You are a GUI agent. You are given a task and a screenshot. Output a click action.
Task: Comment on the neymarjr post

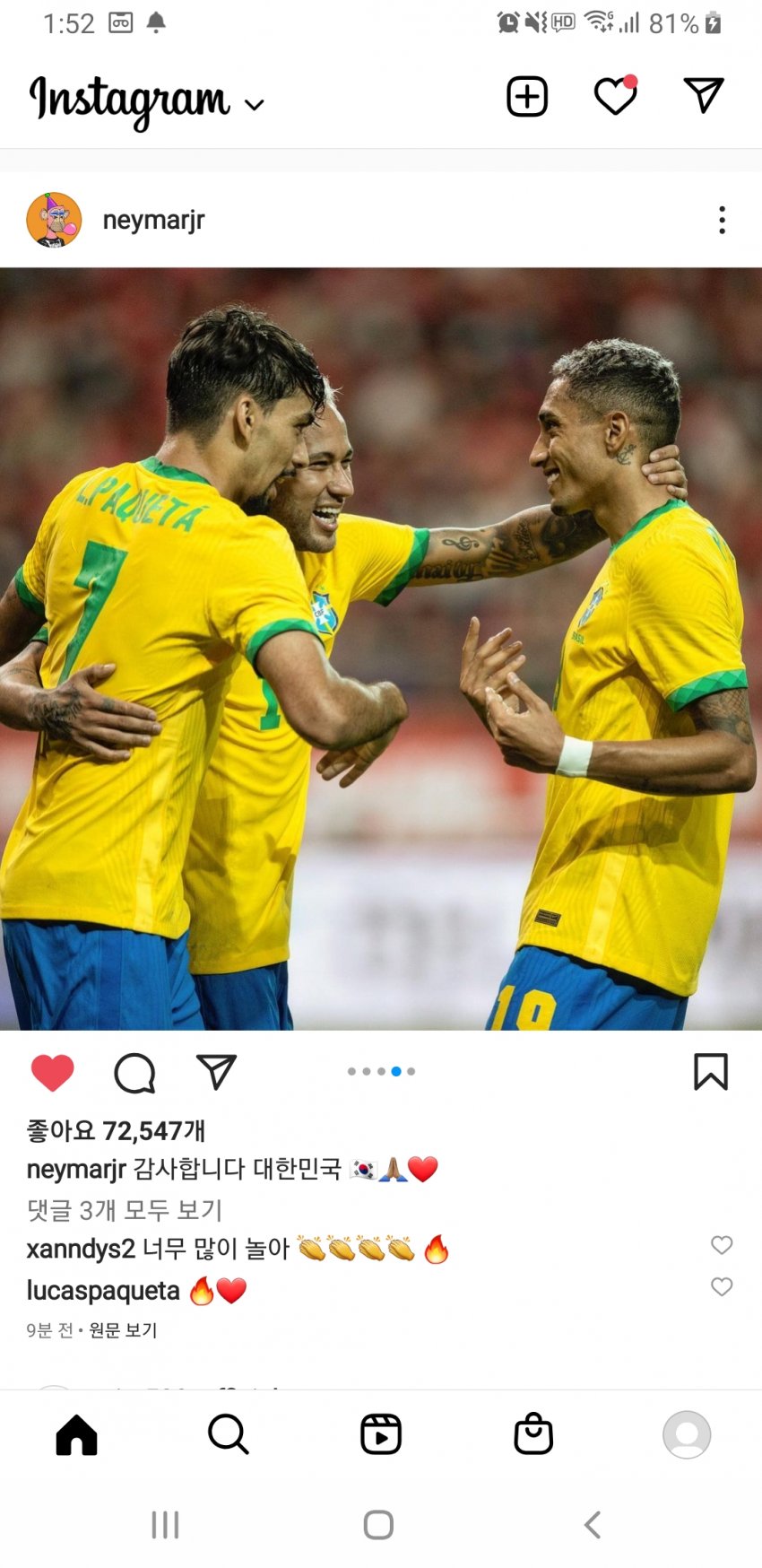tap(134, 1072)
